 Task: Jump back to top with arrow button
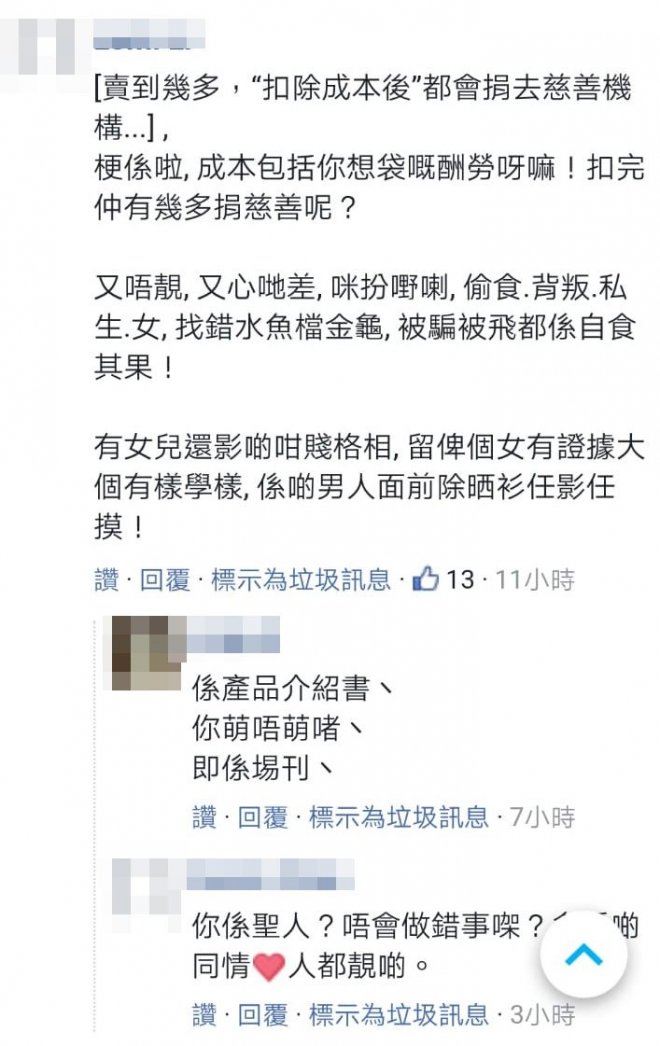point(584,956)
